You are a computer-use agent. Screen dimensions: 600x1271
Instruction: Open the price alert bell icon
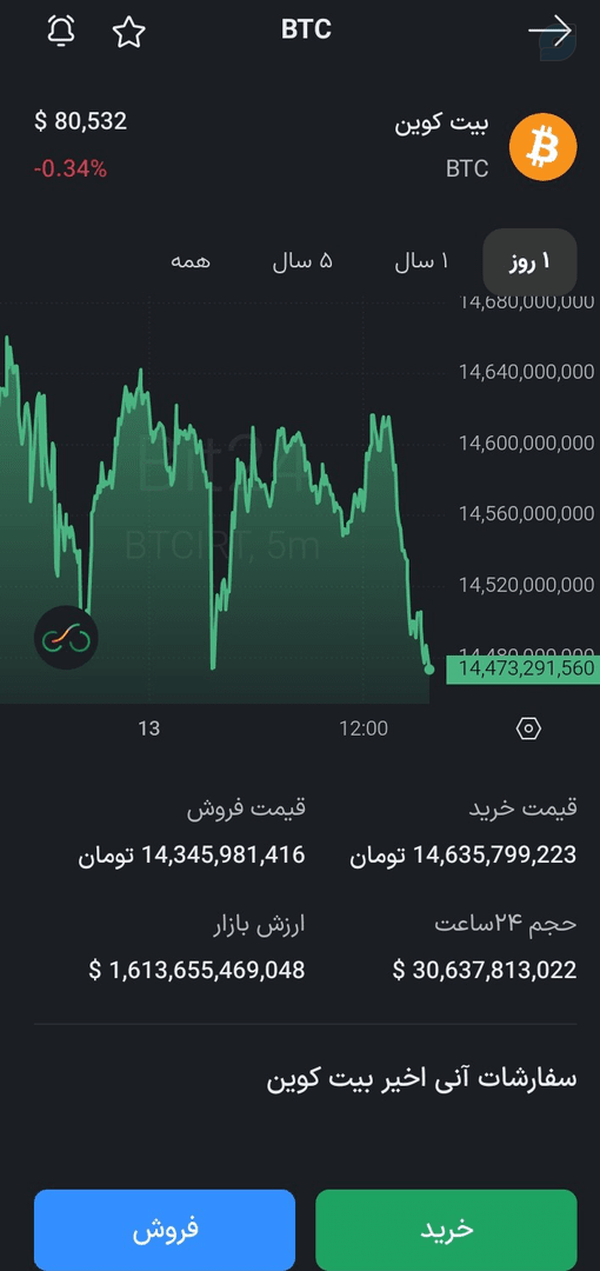point(61,31)
